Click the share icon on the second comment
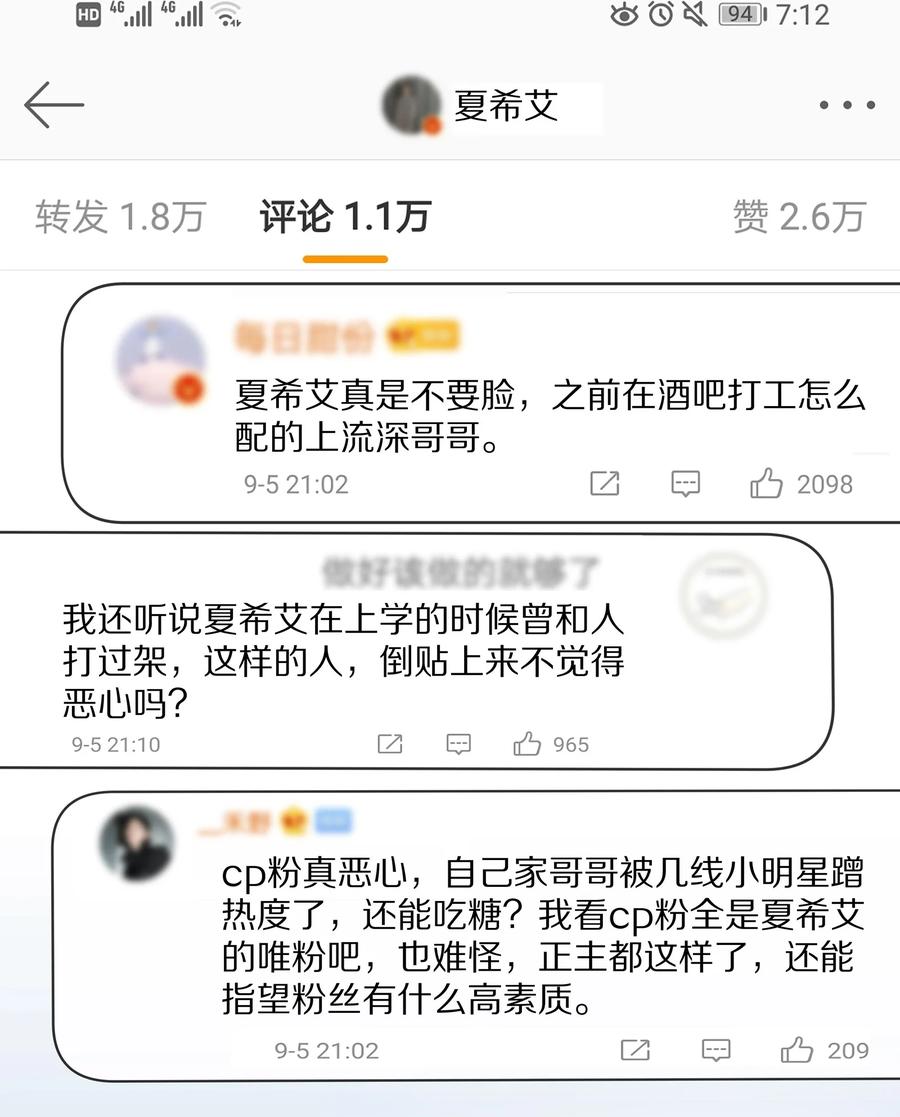The image size is (900, 1117). click(390, 744)
